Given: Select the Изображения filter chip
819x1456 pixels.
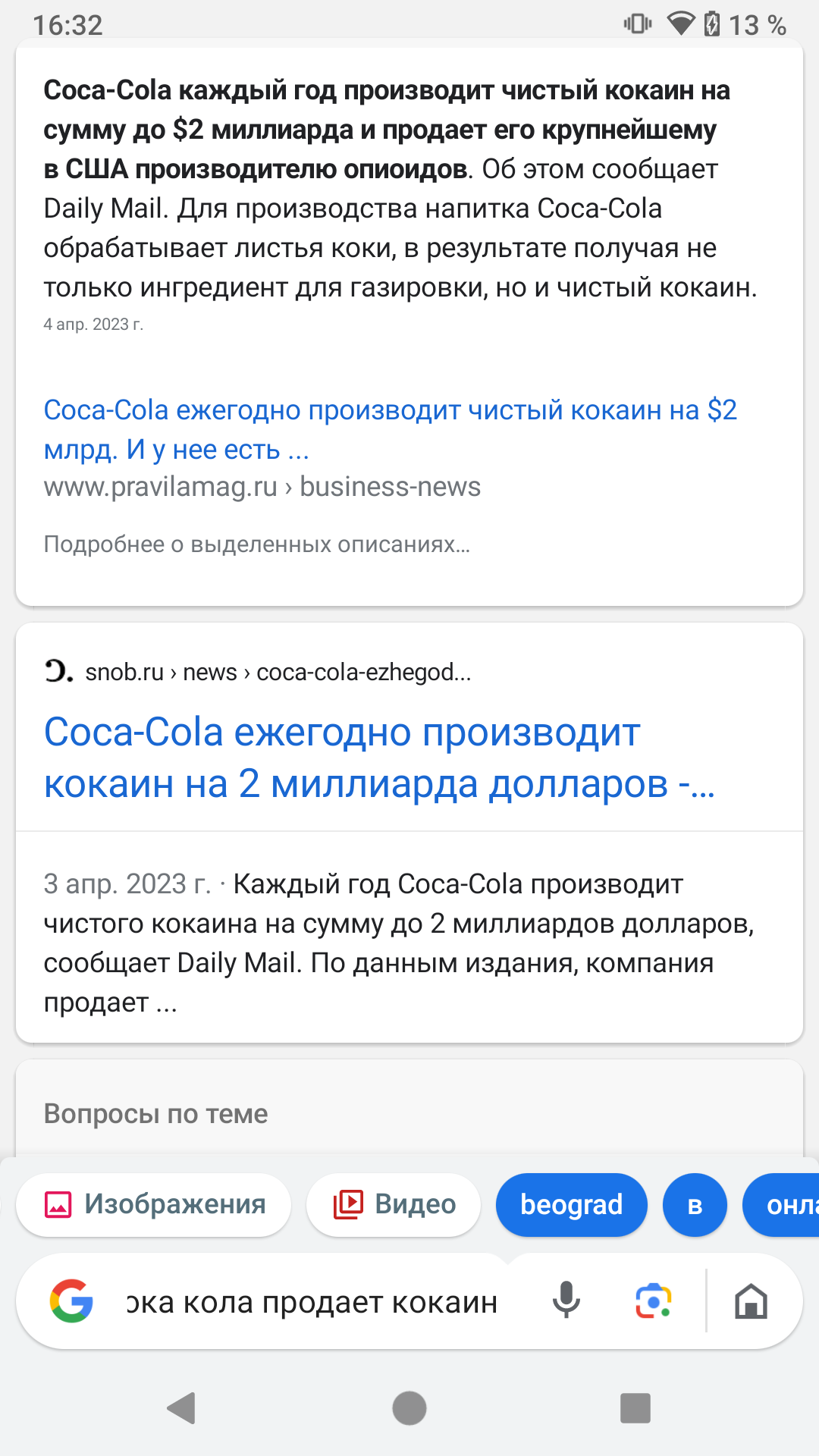Looking at the screenshot, I should (x=154, y=1204).
